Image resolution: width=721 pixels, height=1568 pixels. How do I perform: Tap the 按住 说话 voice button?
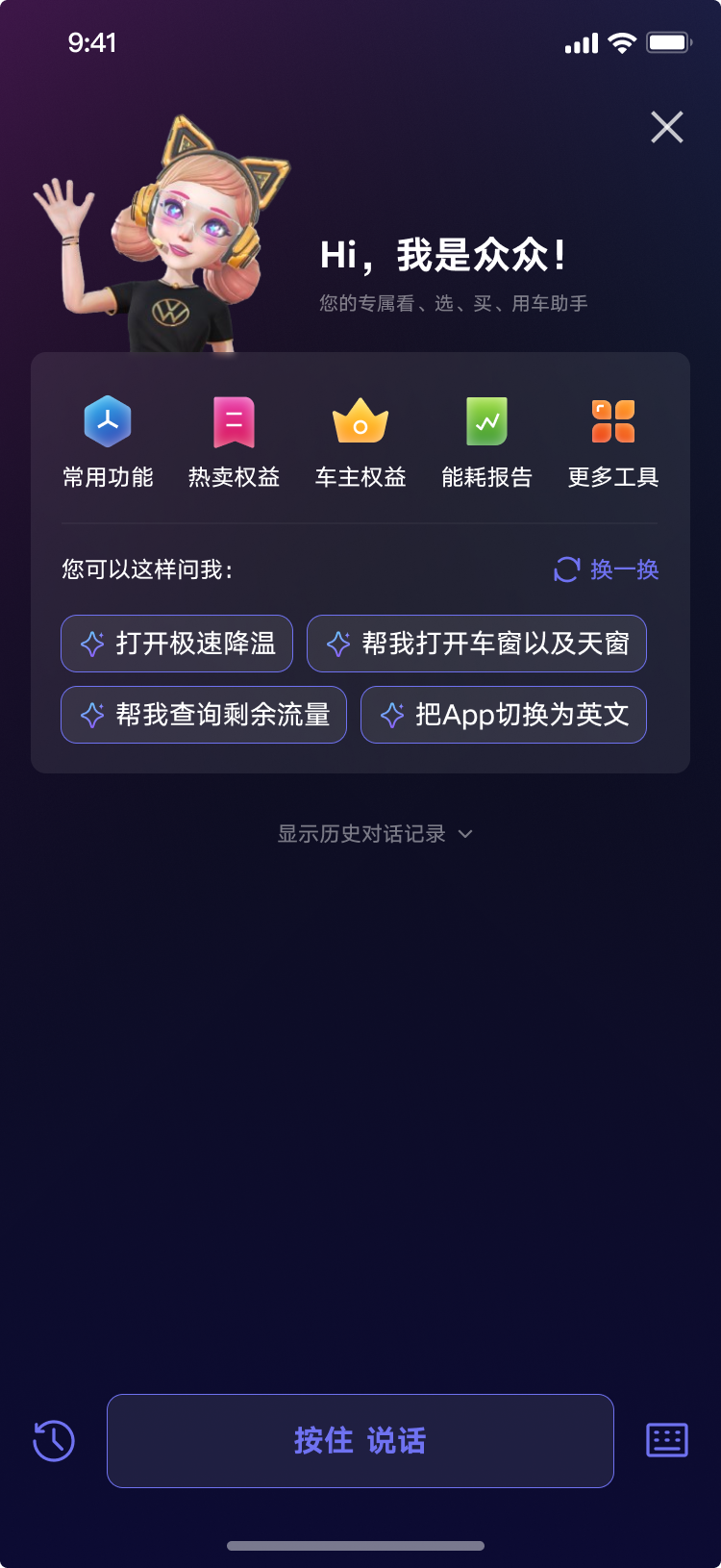tap(360, 1440)
